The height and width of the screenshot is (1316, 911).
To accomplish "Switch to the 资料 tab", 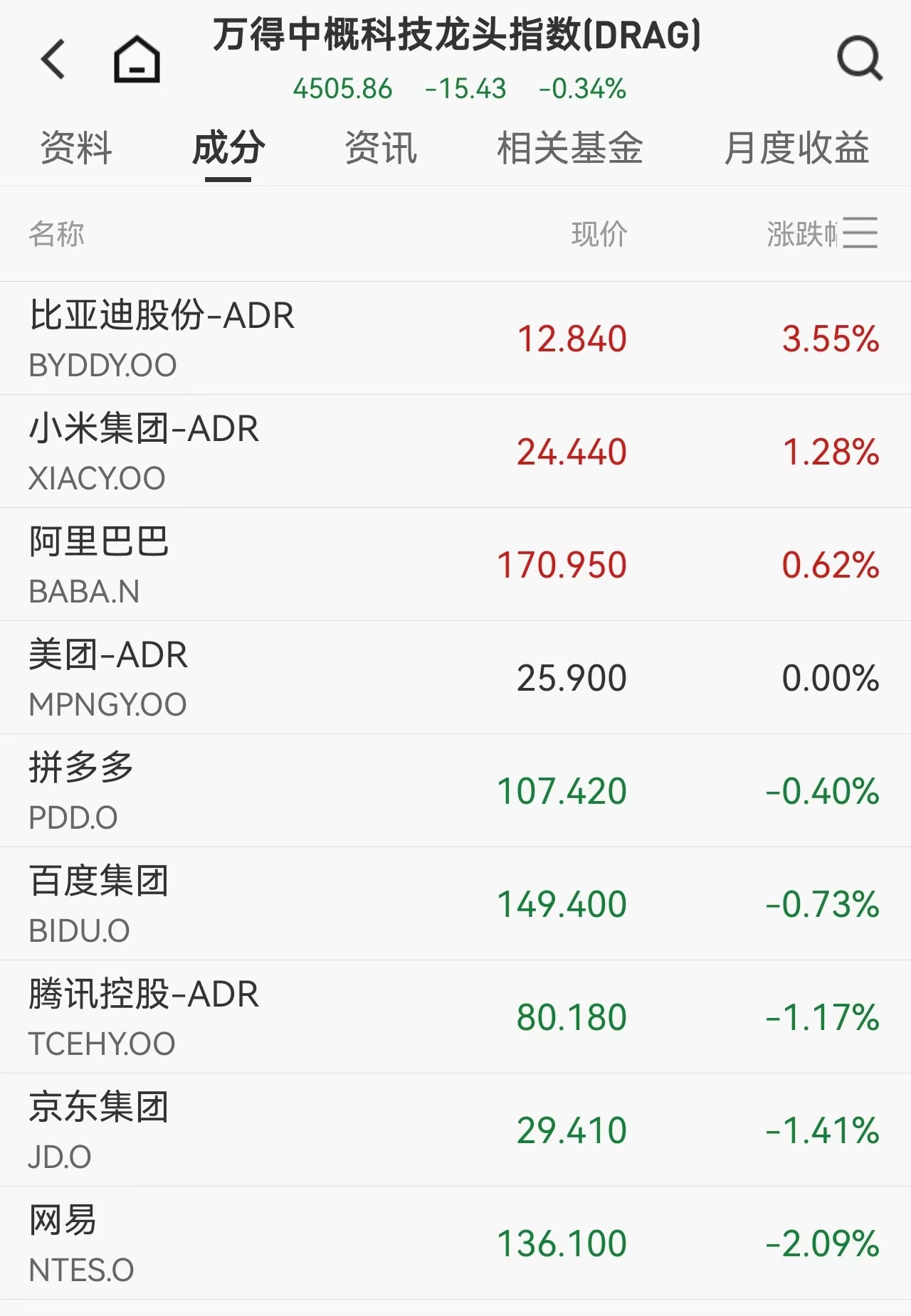I will (76, 149).
